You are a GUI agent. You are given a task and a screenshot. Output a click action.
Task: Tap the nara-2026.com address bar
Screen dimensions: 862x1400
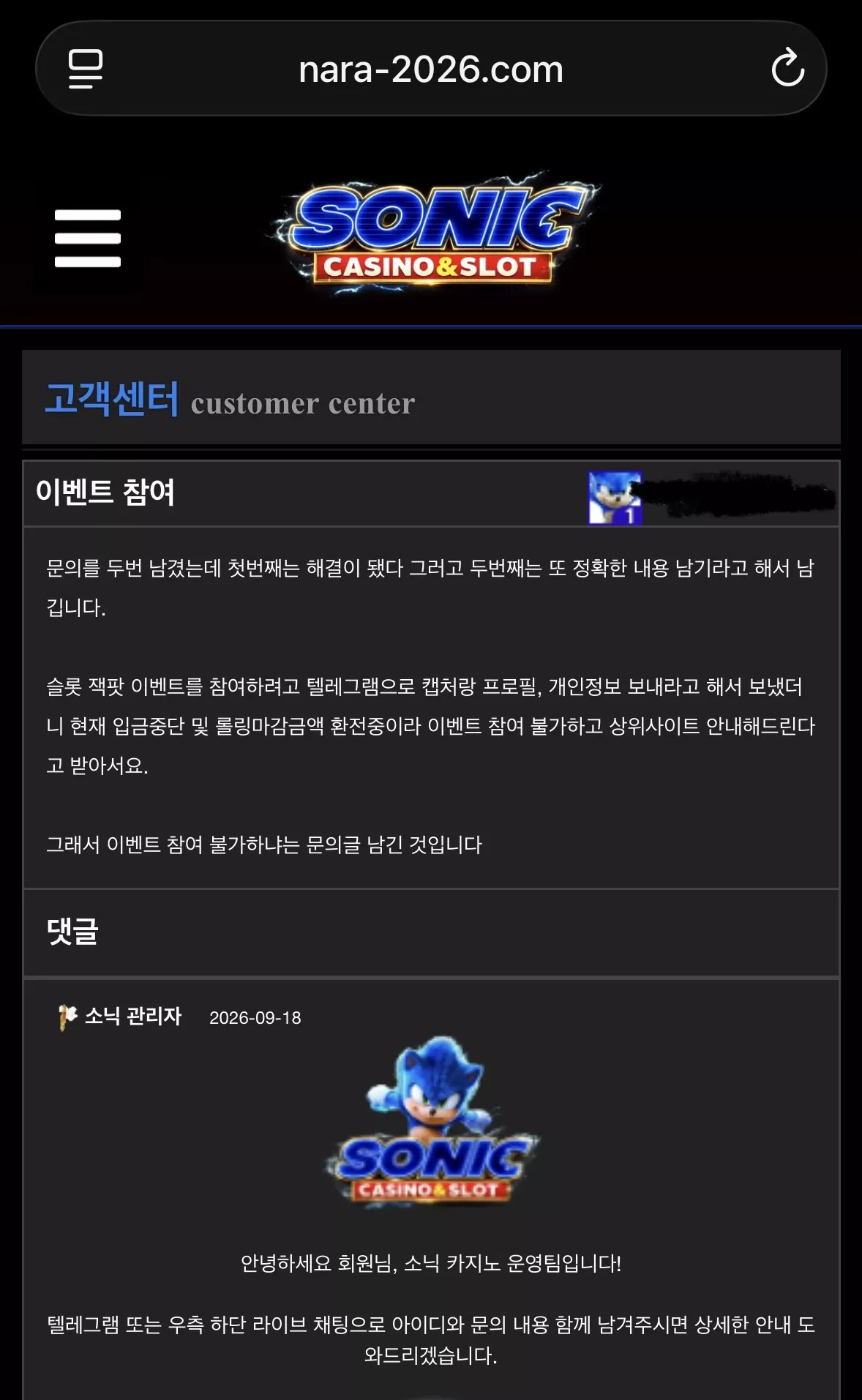(431, 69)
